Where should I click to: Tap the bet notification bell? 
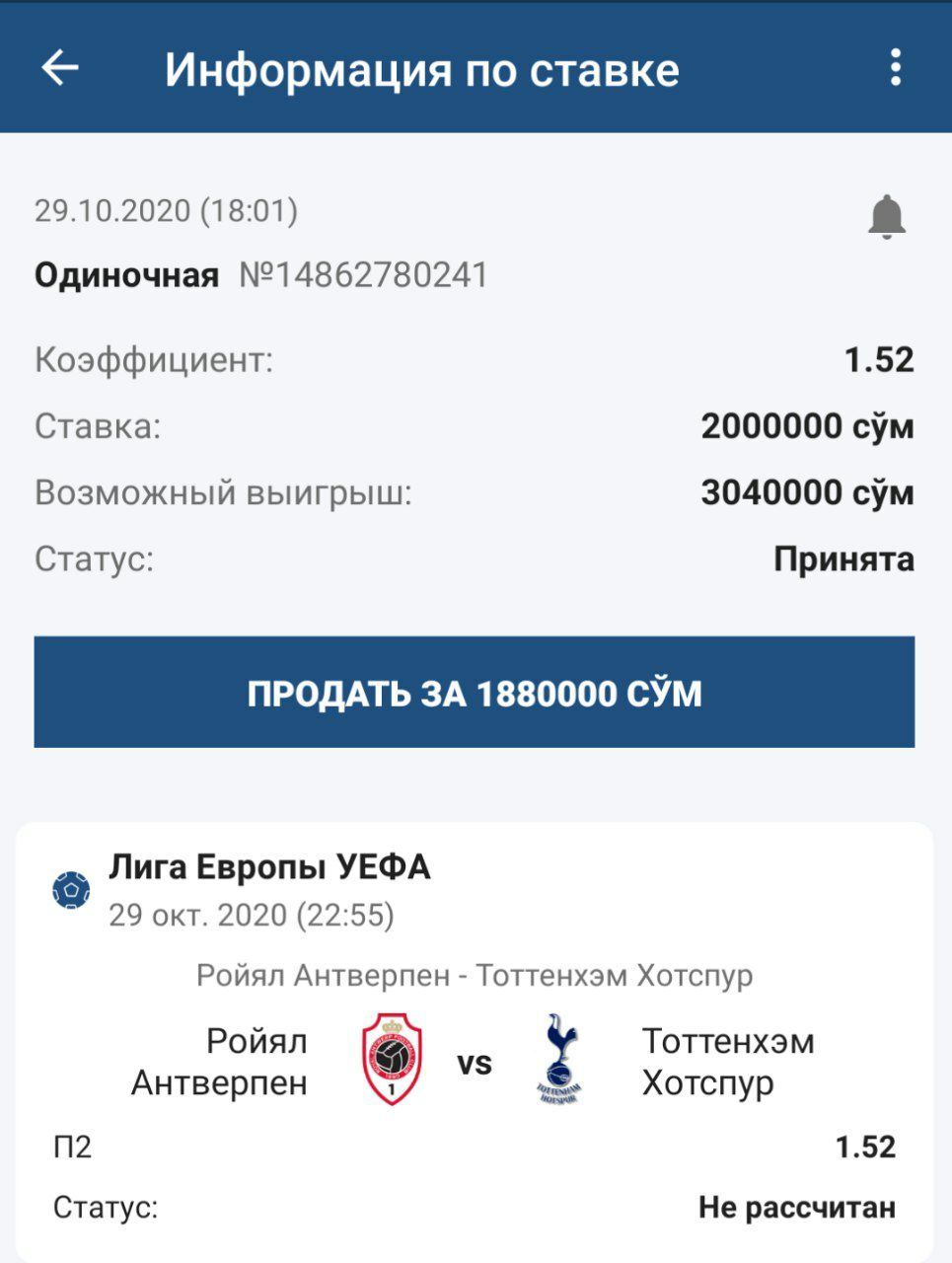click(886, 216)
